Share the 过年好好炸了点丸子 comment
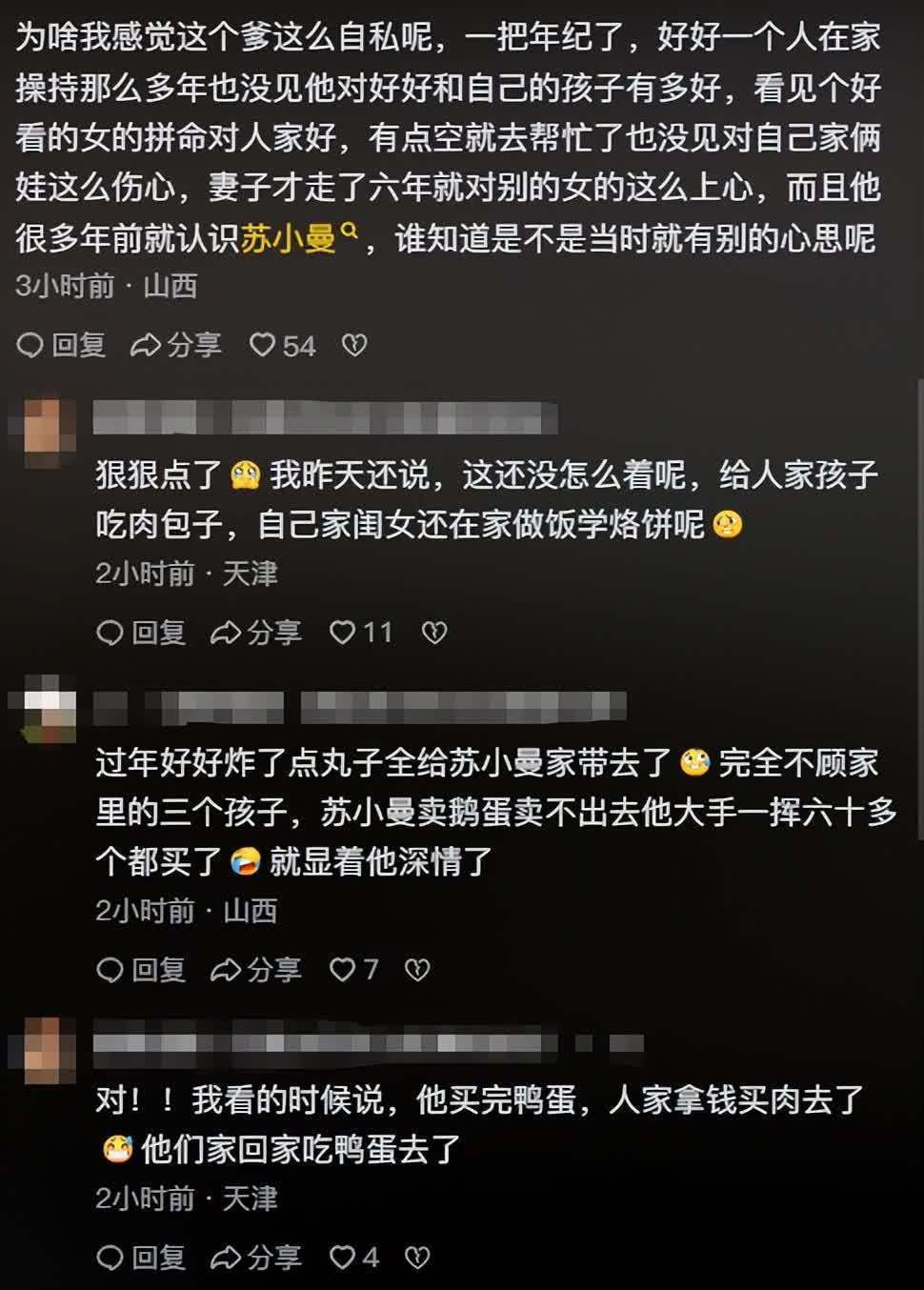Image resolution: width=924 pixels, height=1290 pixels. (x=255, y=970)
